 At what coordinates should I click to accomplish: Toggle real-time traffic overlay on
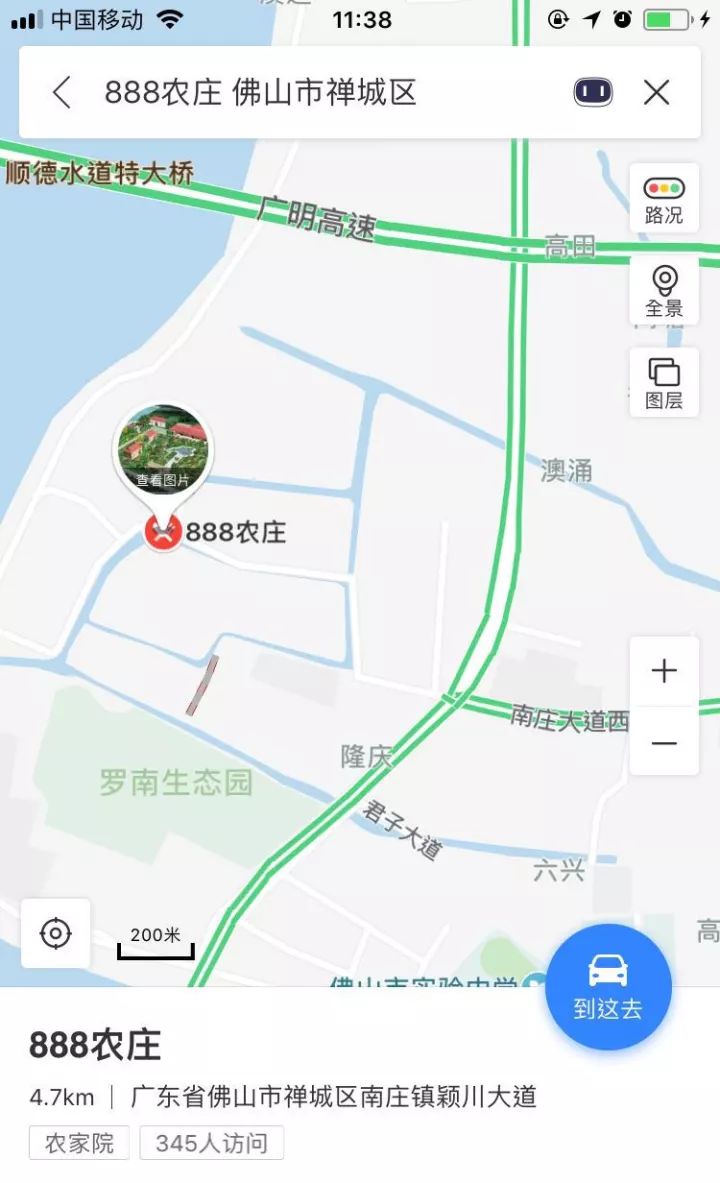coord(664,198)
